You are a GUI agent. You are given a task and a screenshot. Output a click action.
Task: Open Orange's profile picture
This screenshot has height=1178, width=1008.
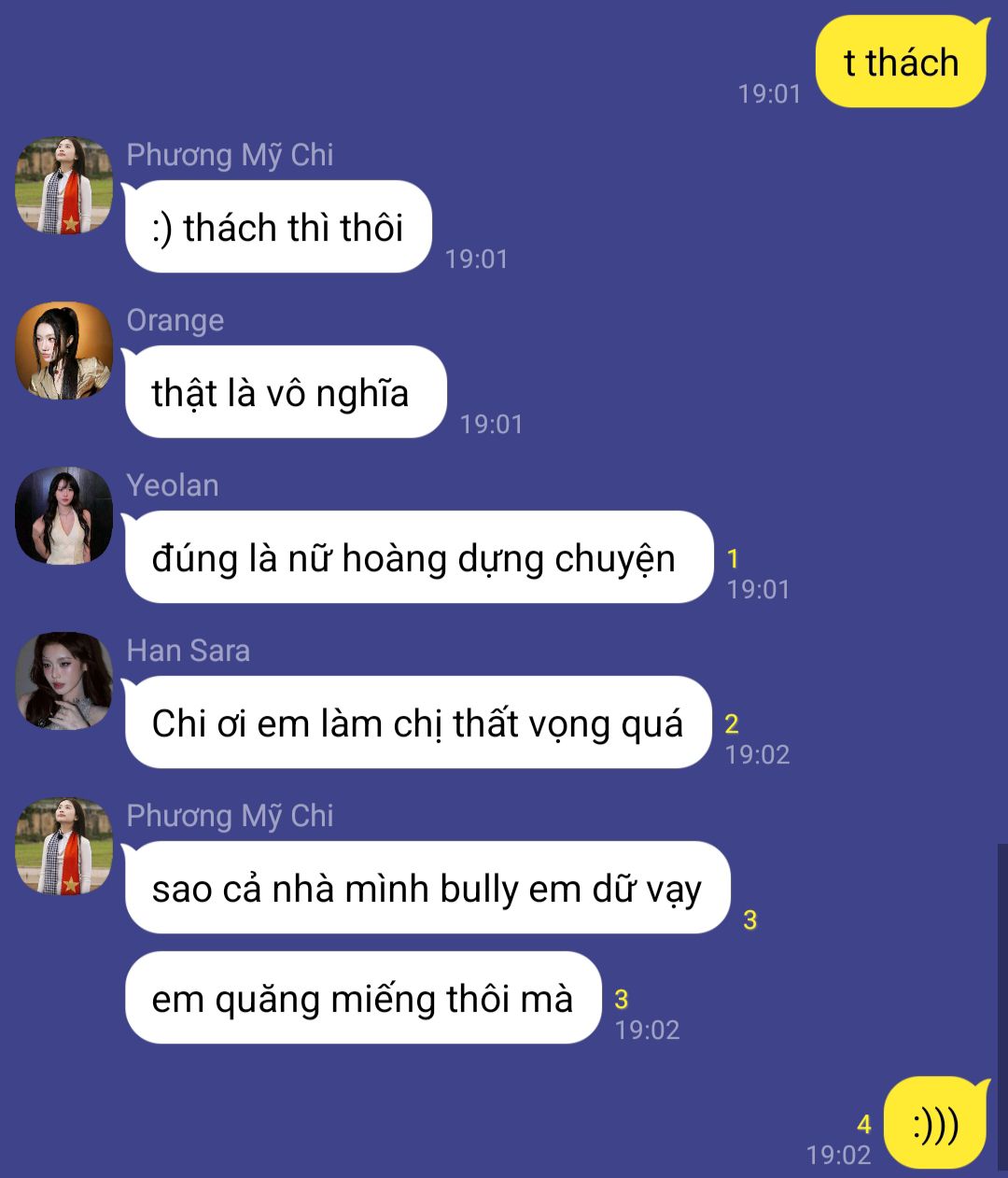pyautogui.click(x=63, y=351)
